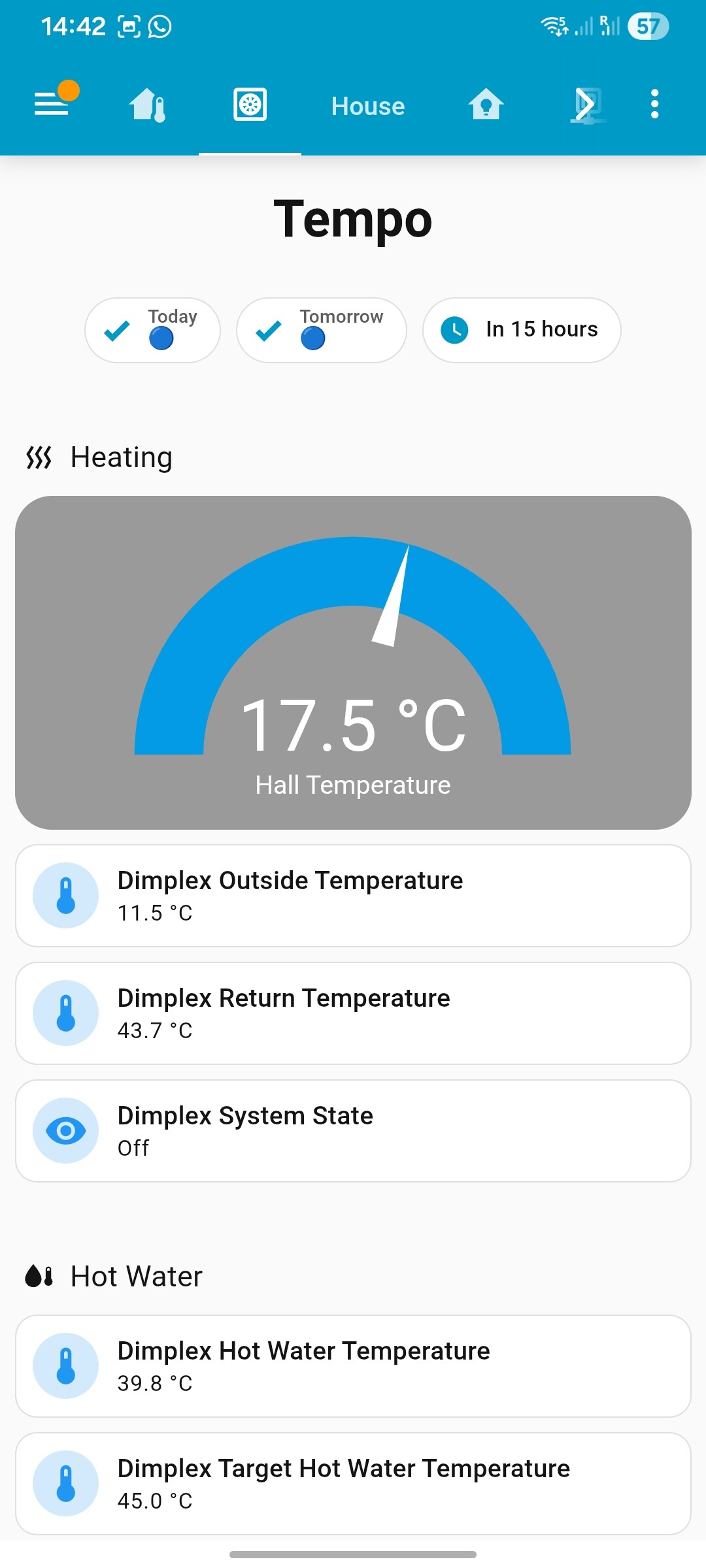This screenshot has height=1568, width=706.
Task: Open the In 15 hours chip
Action: click(x=521, y=330)
